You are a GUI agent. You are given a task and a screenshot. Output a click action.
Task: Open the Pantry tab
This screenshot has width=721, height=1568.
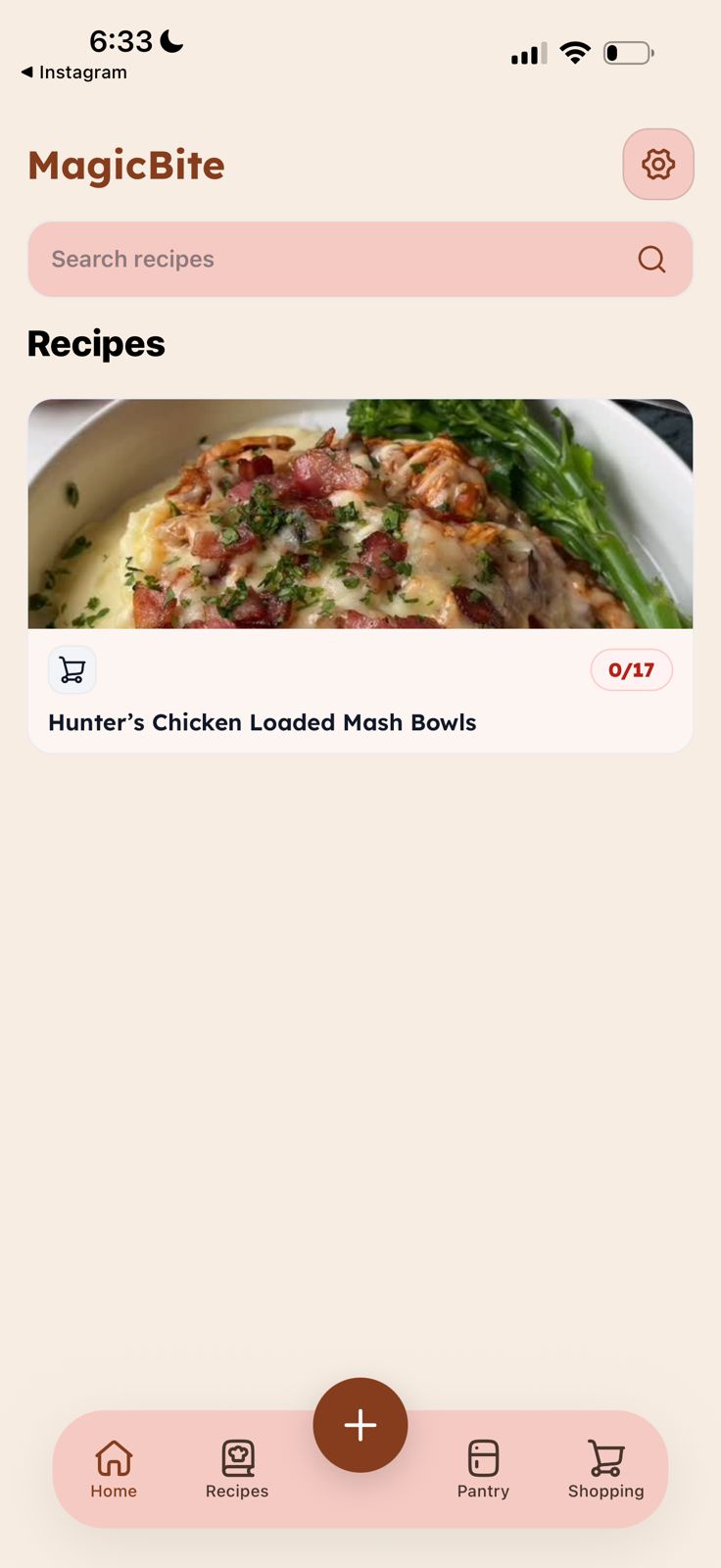[x=483, y=1470]
